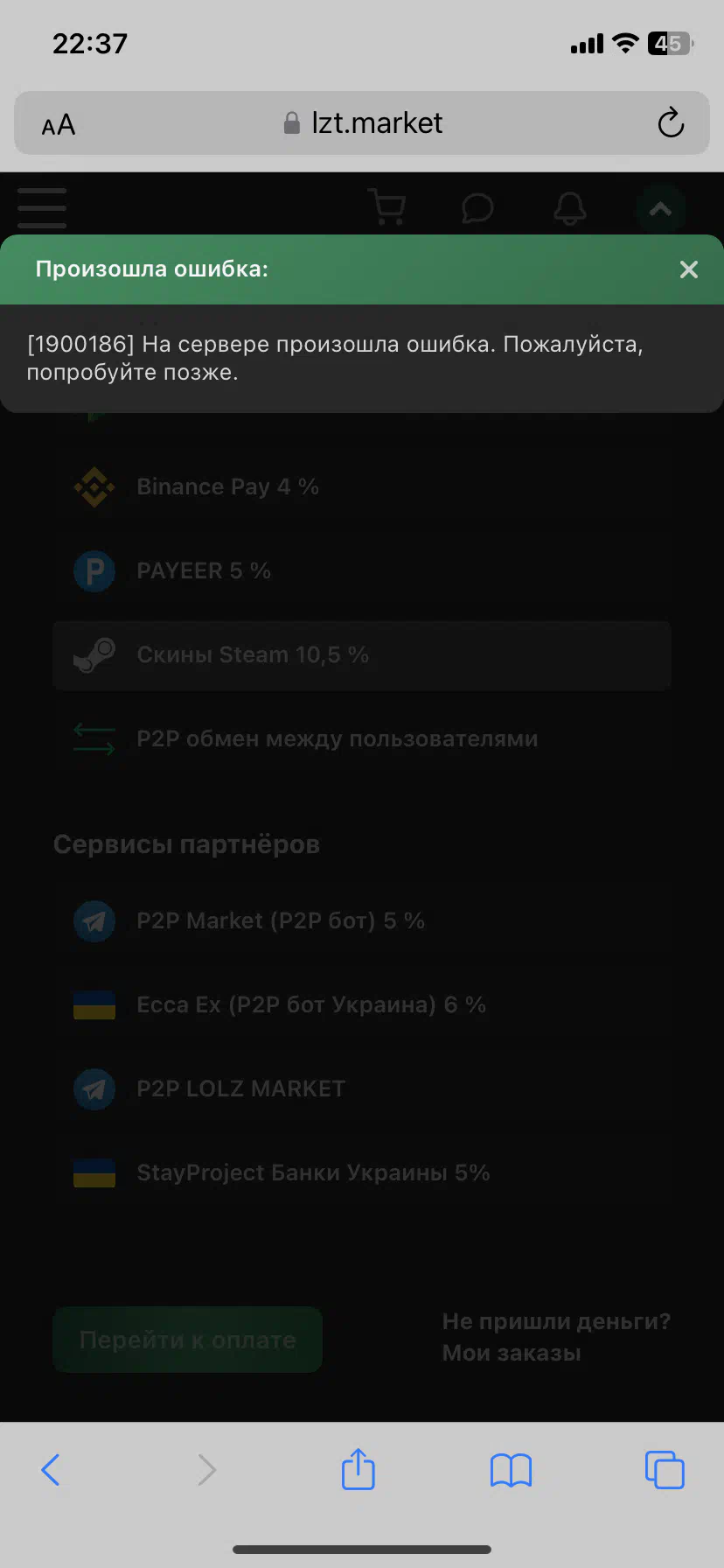Open the Safari share sheet
The height and width of the screenshot is (1568, 724).
[359, 1469]
